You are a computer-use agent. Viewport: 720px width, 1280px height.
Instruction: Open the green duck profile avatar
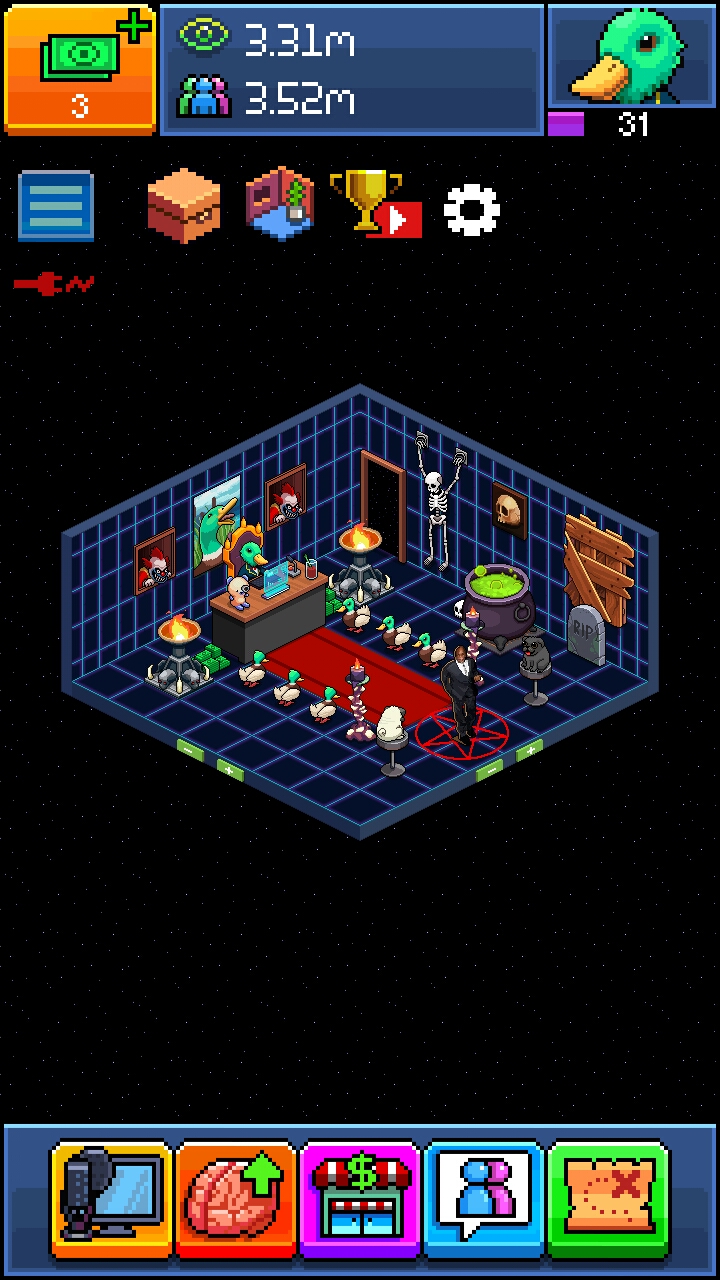pos(631,56)
